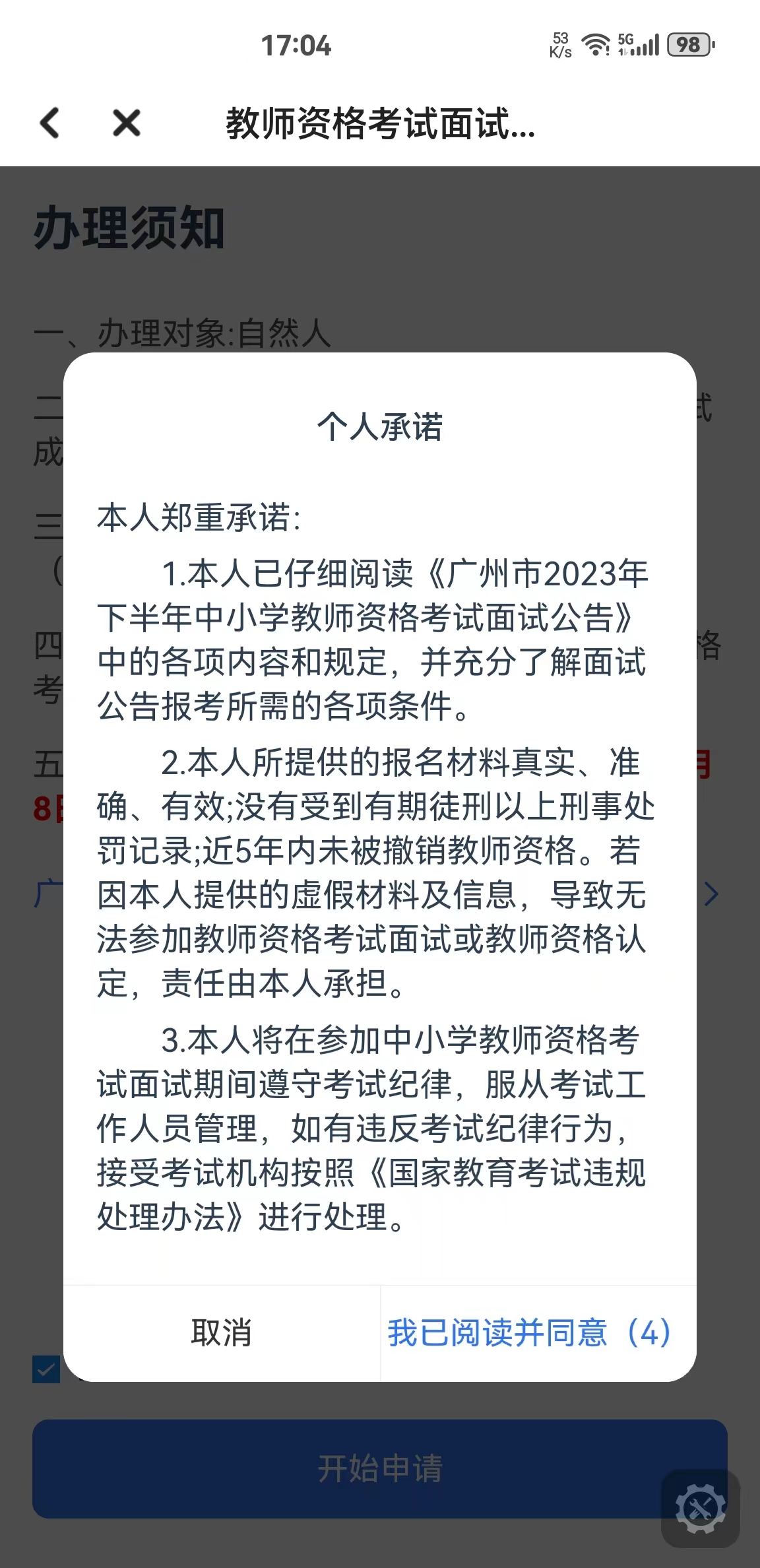Close the page with the X icon
The height and width of the screenshot is (1568, 760).
(126, 123)
